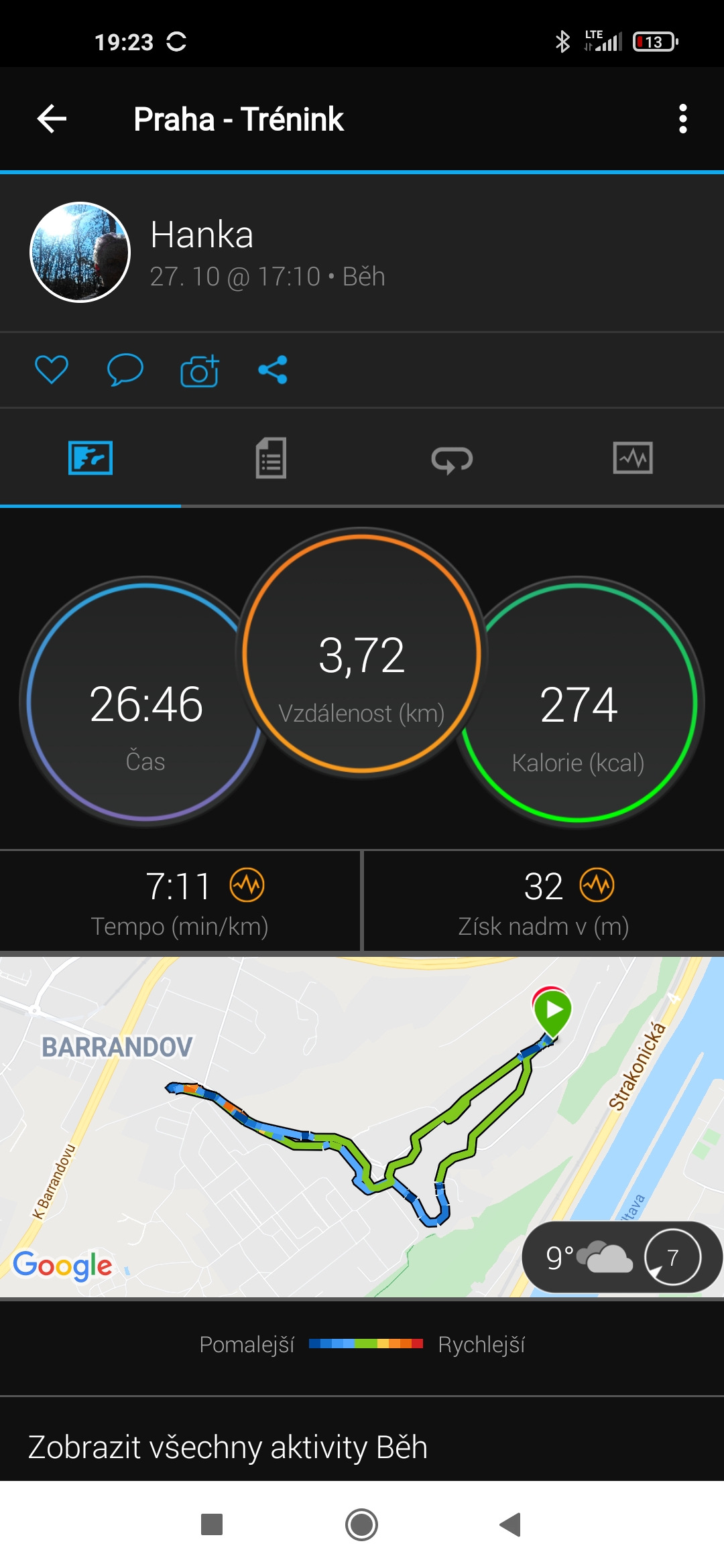This screenshot has width=724, height=1568.
Task: Like this activity with the heart icon
Action: click(x=52, y=369)
